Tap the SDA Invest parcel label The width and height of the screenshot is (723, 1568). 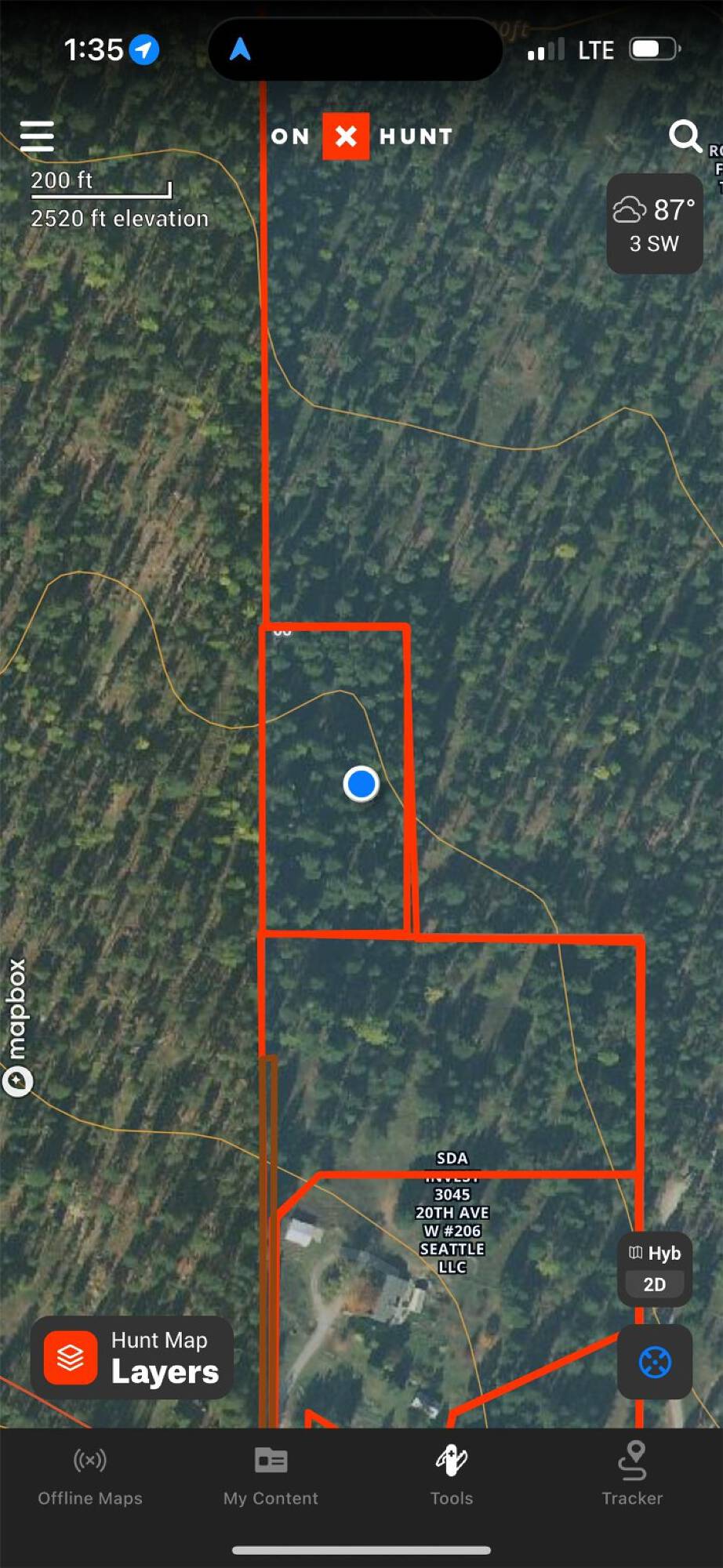pos(452,1212)
